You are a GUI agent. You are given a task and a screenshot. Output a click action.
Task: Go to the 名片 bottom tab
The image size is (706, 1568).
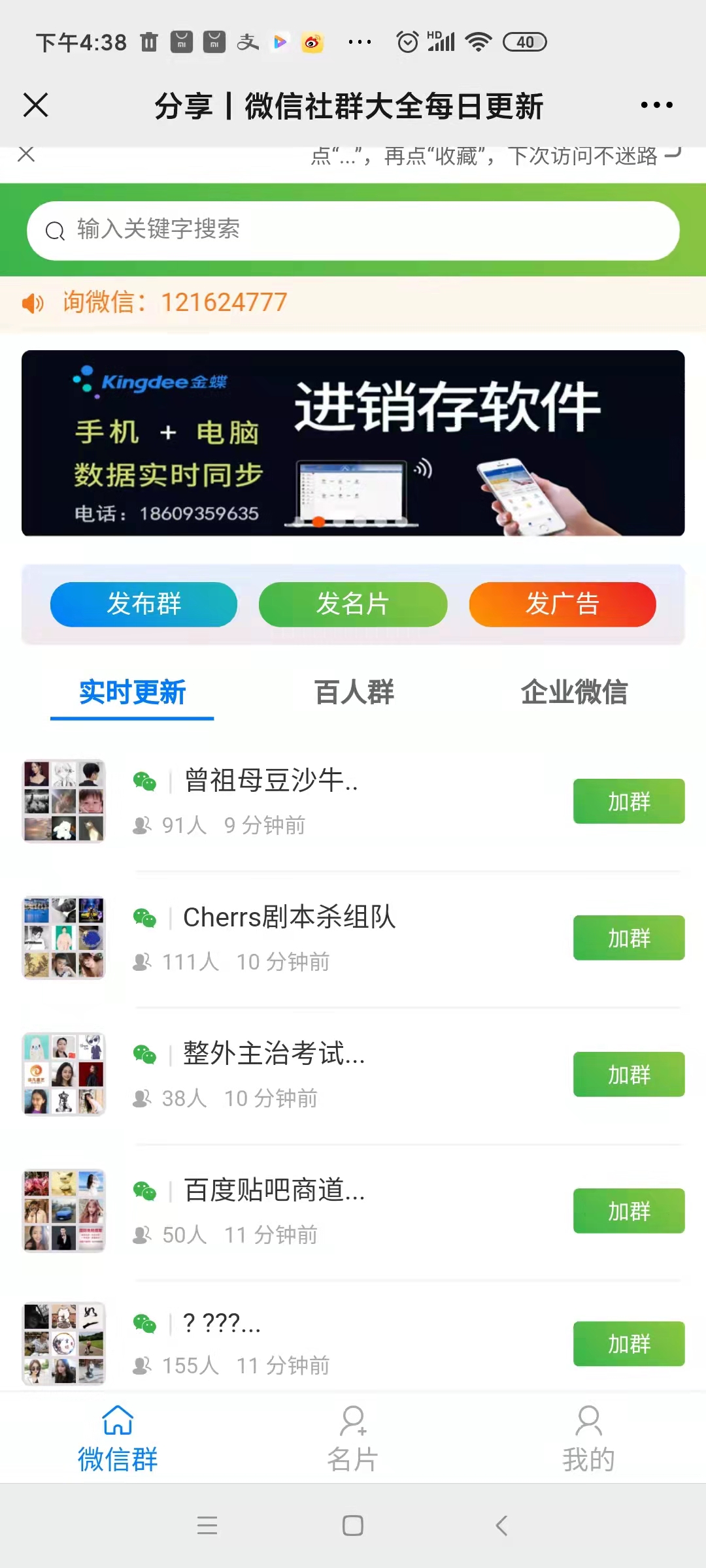[353, 1439]
